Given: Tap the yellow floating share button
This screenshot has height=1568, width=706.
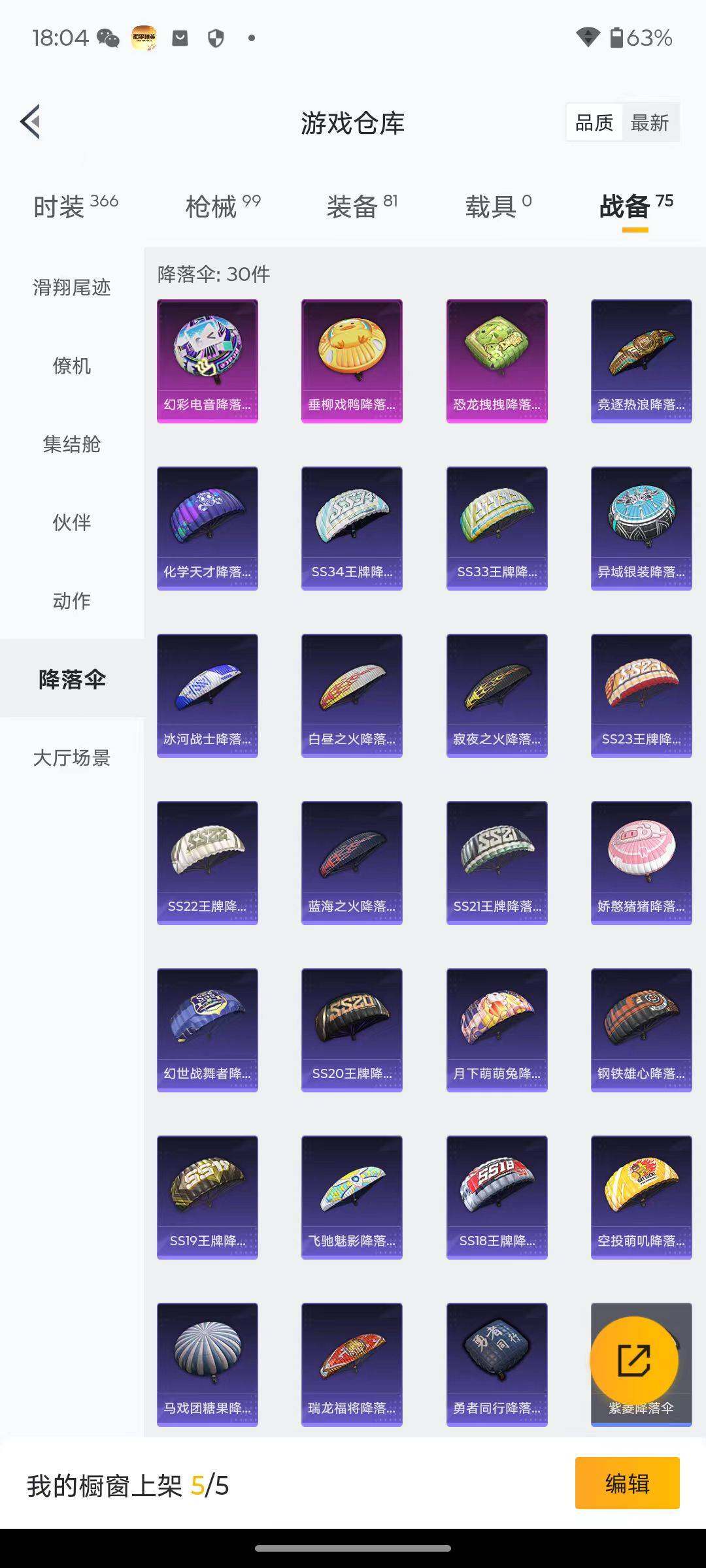Looking at the screenshot, I should pos(633,1360).
